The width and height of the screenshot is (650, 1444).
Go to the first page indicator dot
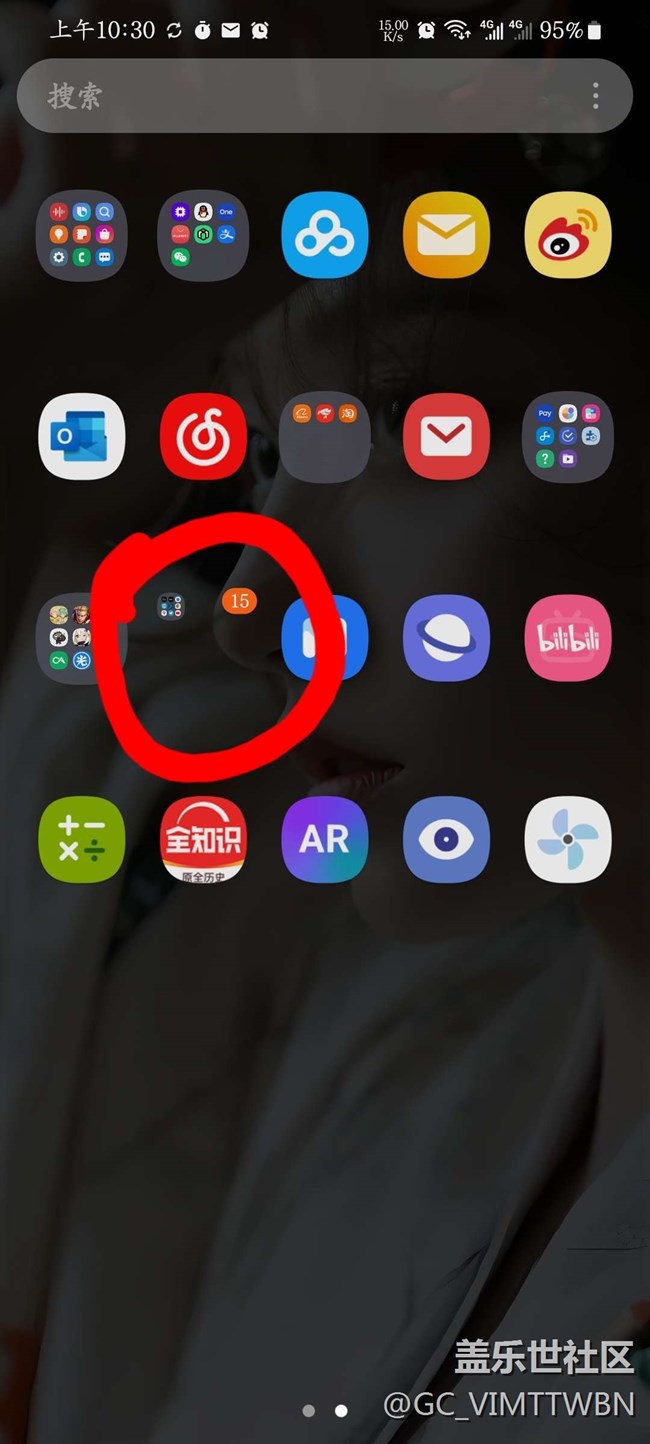pos(309,1410)
